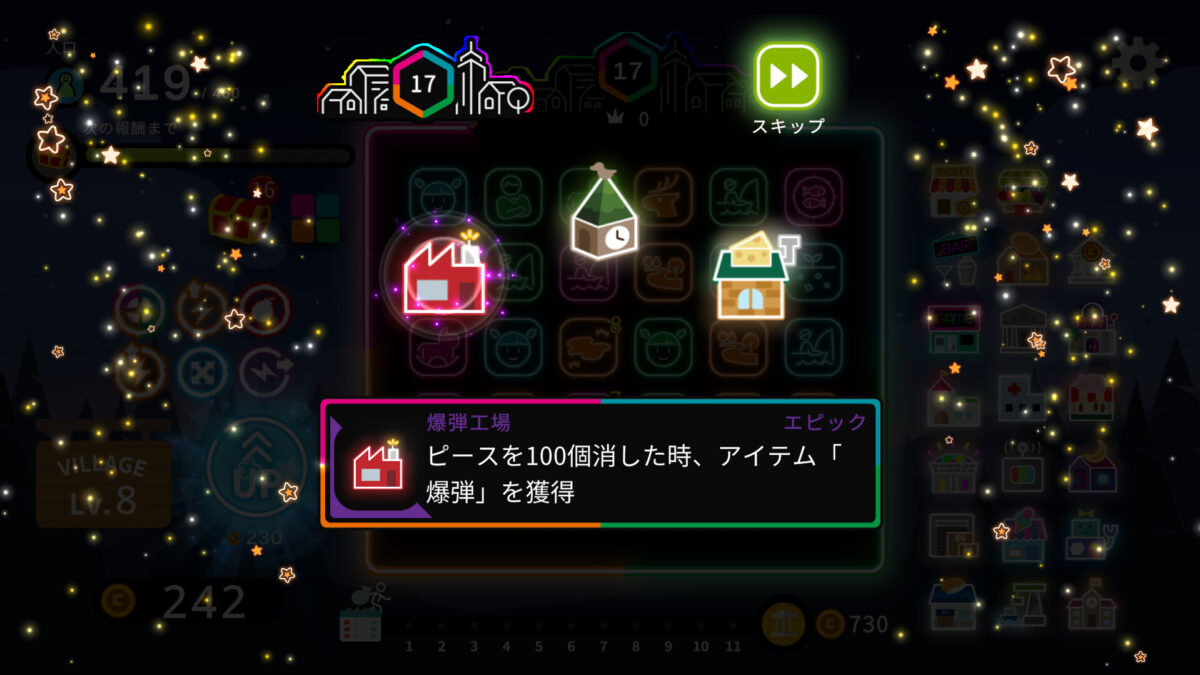1200x675 pixels.
Task: Tap the green skip (スキップ) fast-forward button
Action: 788,77
